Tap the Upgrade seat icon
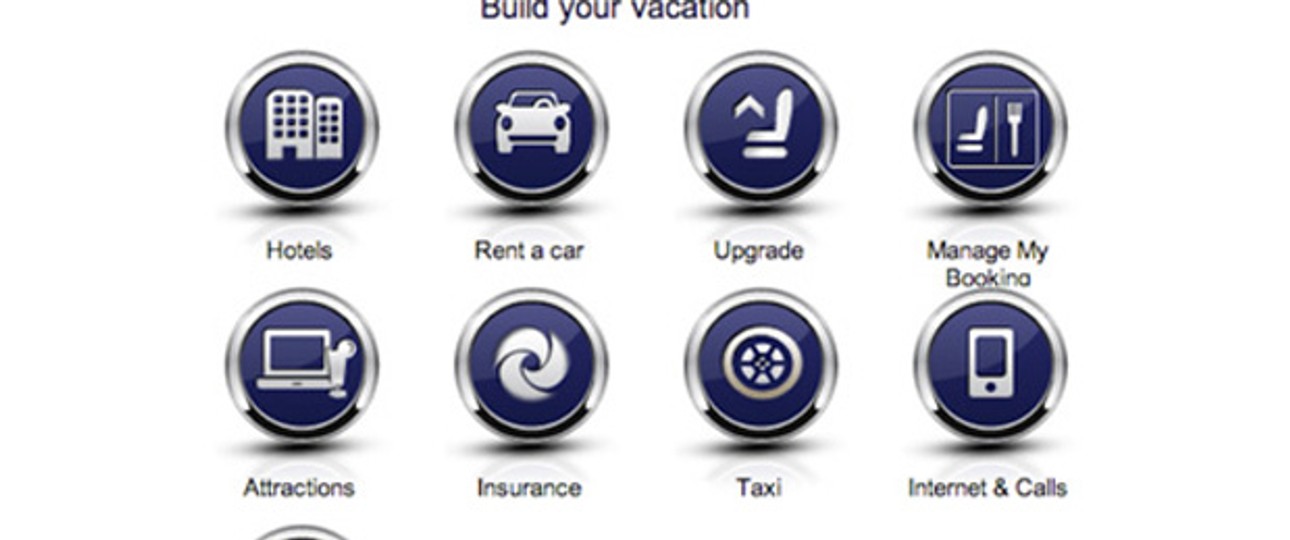The height and width of the screenshot is (540, 1290). 760,128
